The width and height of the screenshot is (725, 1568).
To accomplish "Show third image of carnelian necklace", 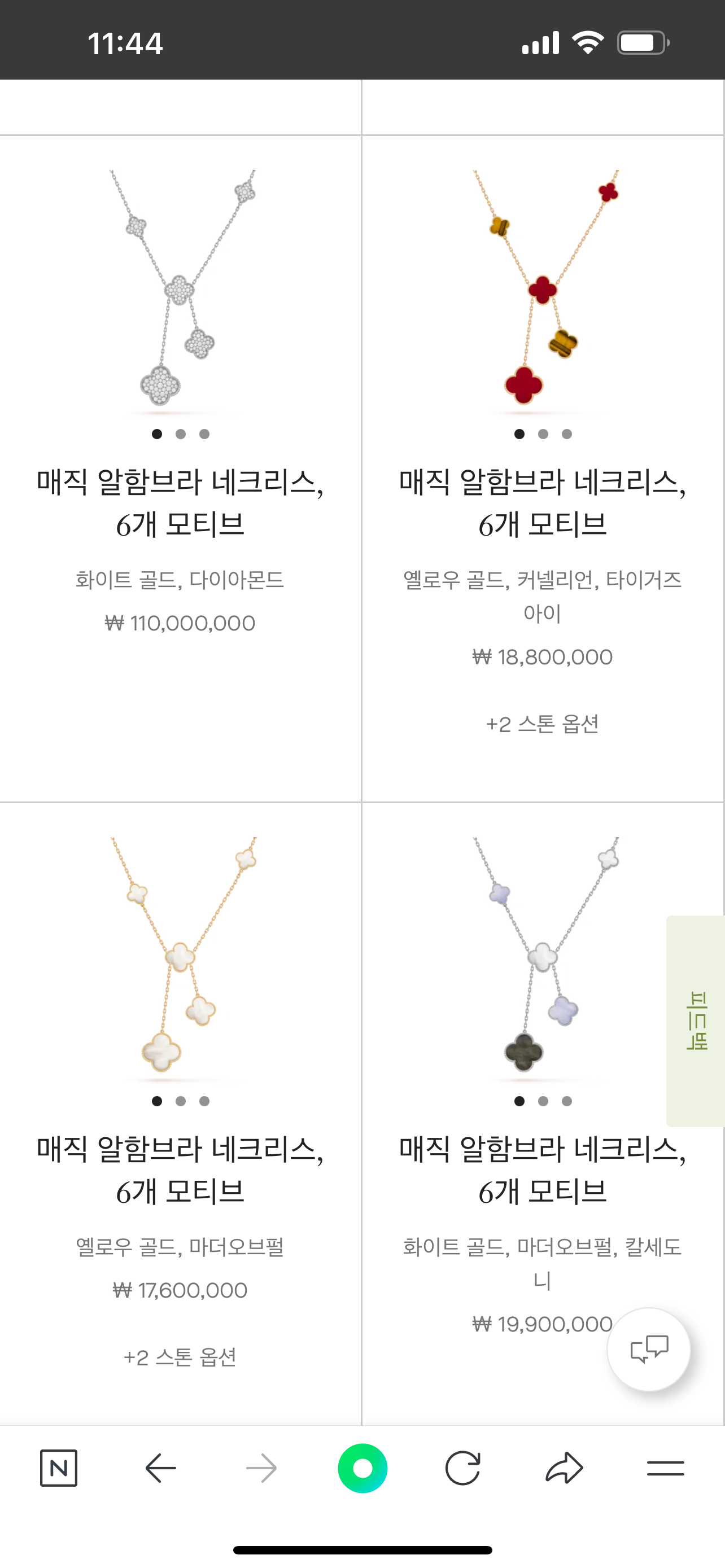I will tap(567, 434).
